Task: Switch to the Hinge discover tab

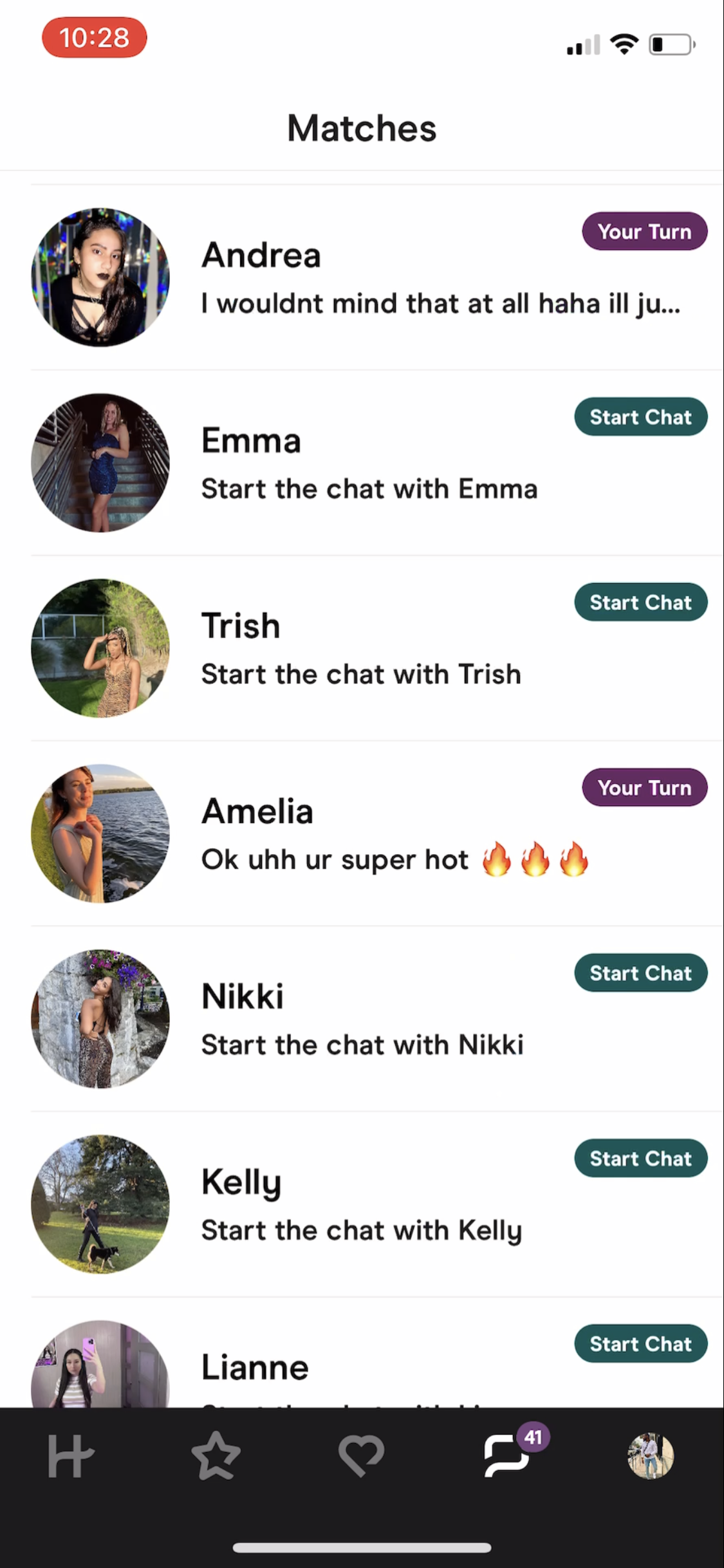Action: [x=71, y=1456]
